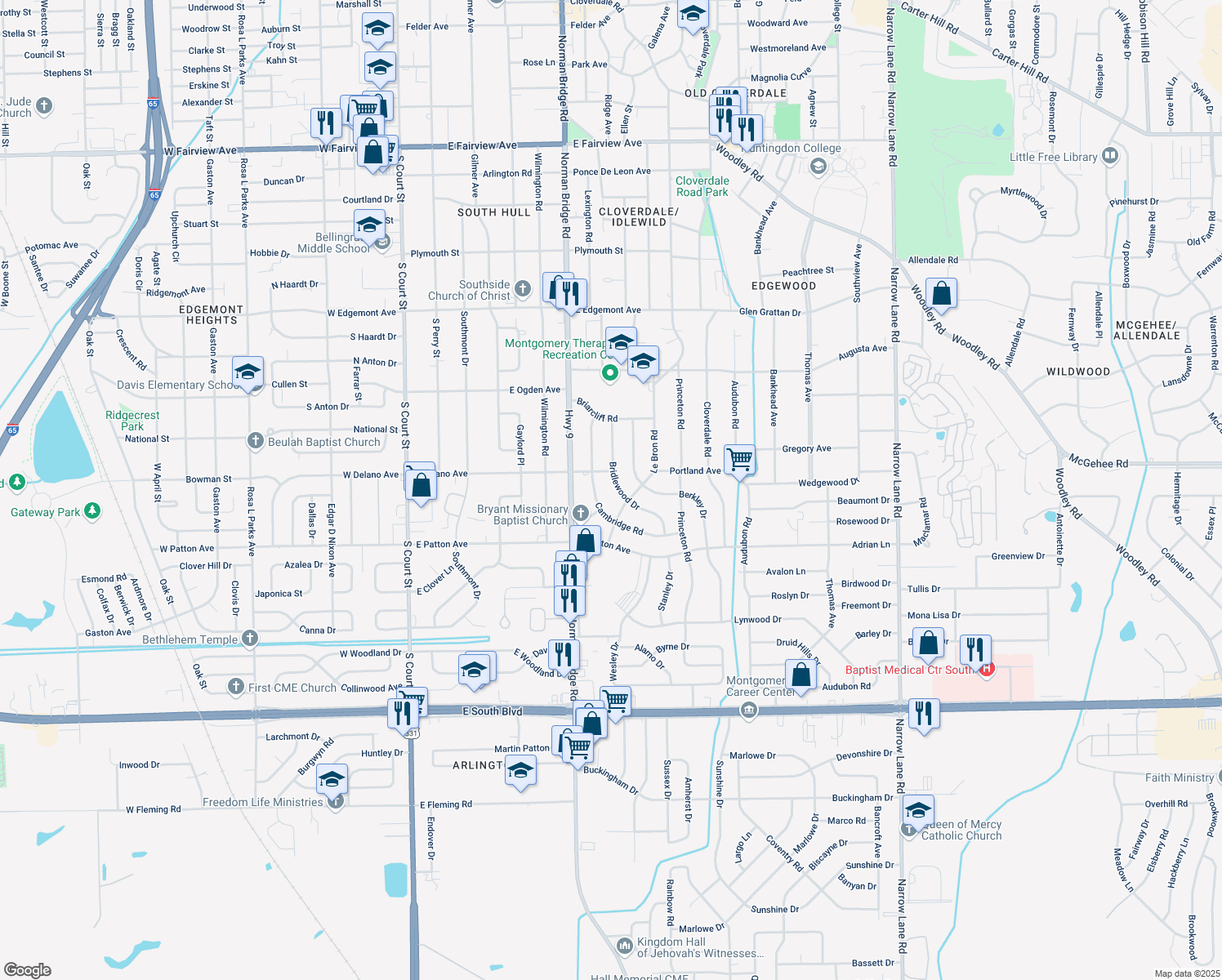Tap the restaurant marker at Narrow Lane Rd and E South Blvd
The width and height of the screenshot is (1222, 980).
pyautogui.click(x=924, y=715)
